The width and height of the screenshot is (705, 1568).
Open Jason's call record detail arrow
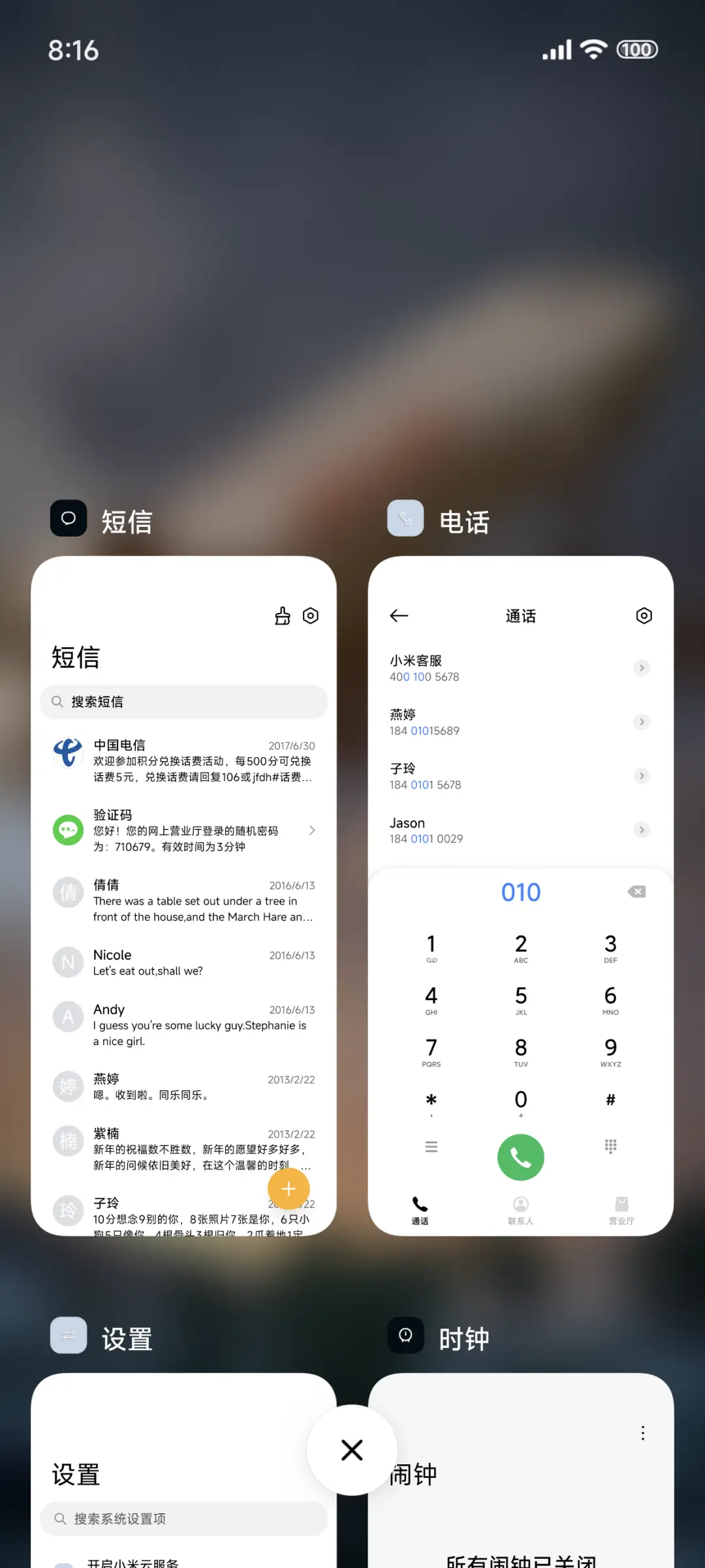pyautogui.click(x=642, y=830)
